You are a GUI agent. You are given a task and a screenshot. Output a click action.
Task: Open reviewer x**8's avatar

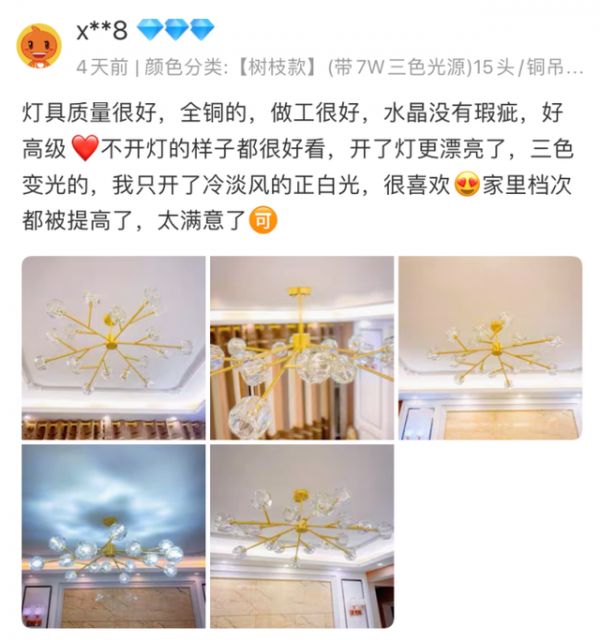39,45
